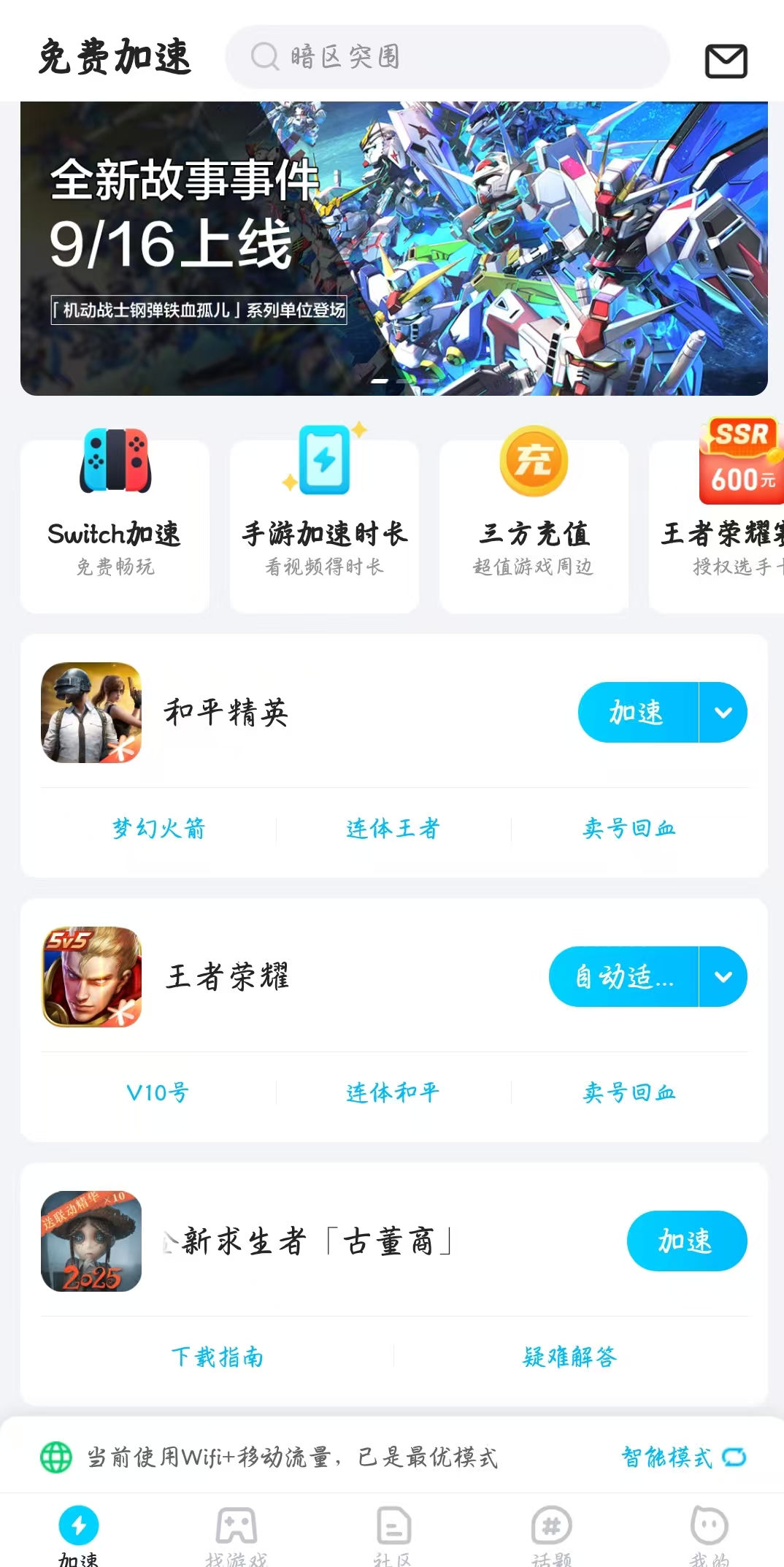This screenshot has height=1567, width=784.
Task: Tap the 自动适... button for 王者荣耀
Action: pyautogui.click(x=624, y=977)
